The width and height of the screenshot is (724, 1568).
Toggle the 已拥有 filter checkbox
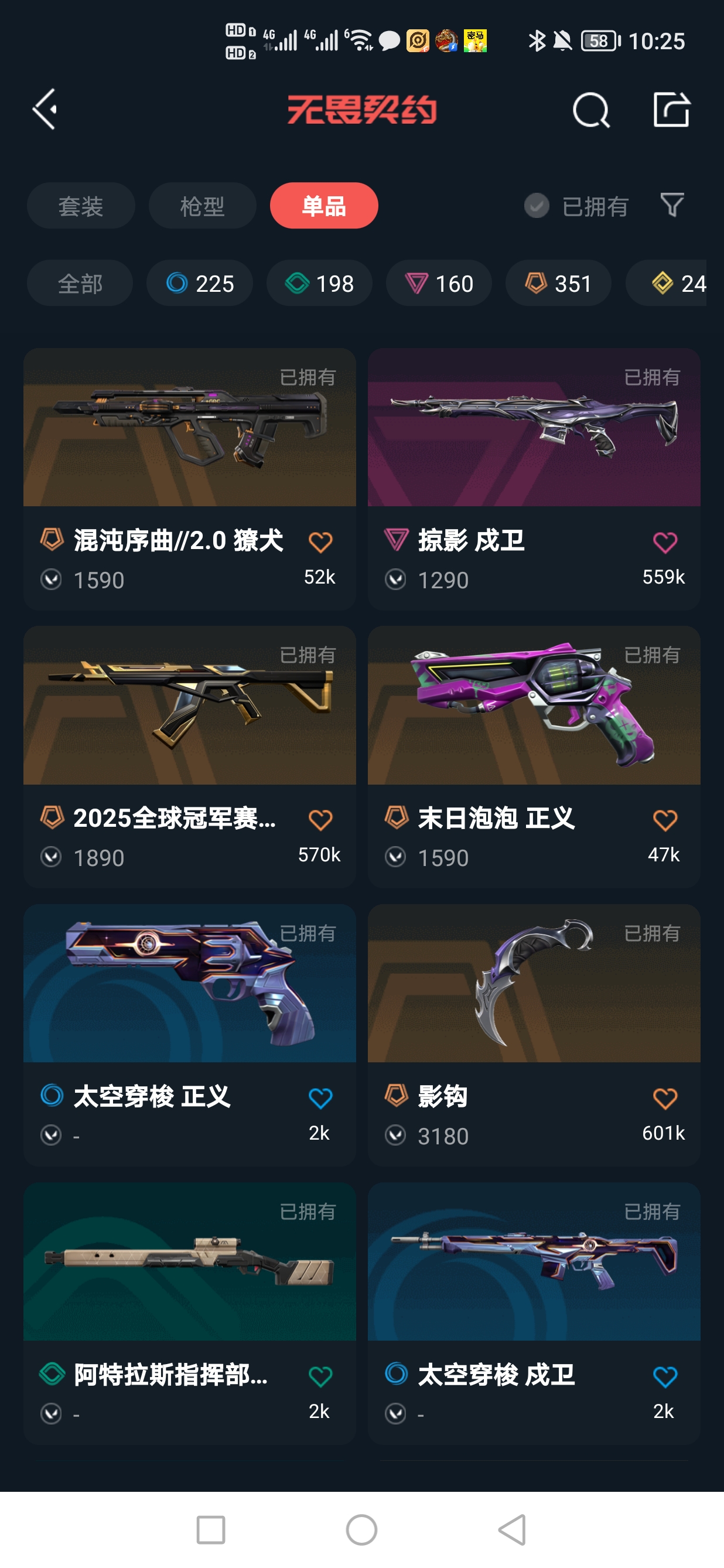tap(537, 206)
